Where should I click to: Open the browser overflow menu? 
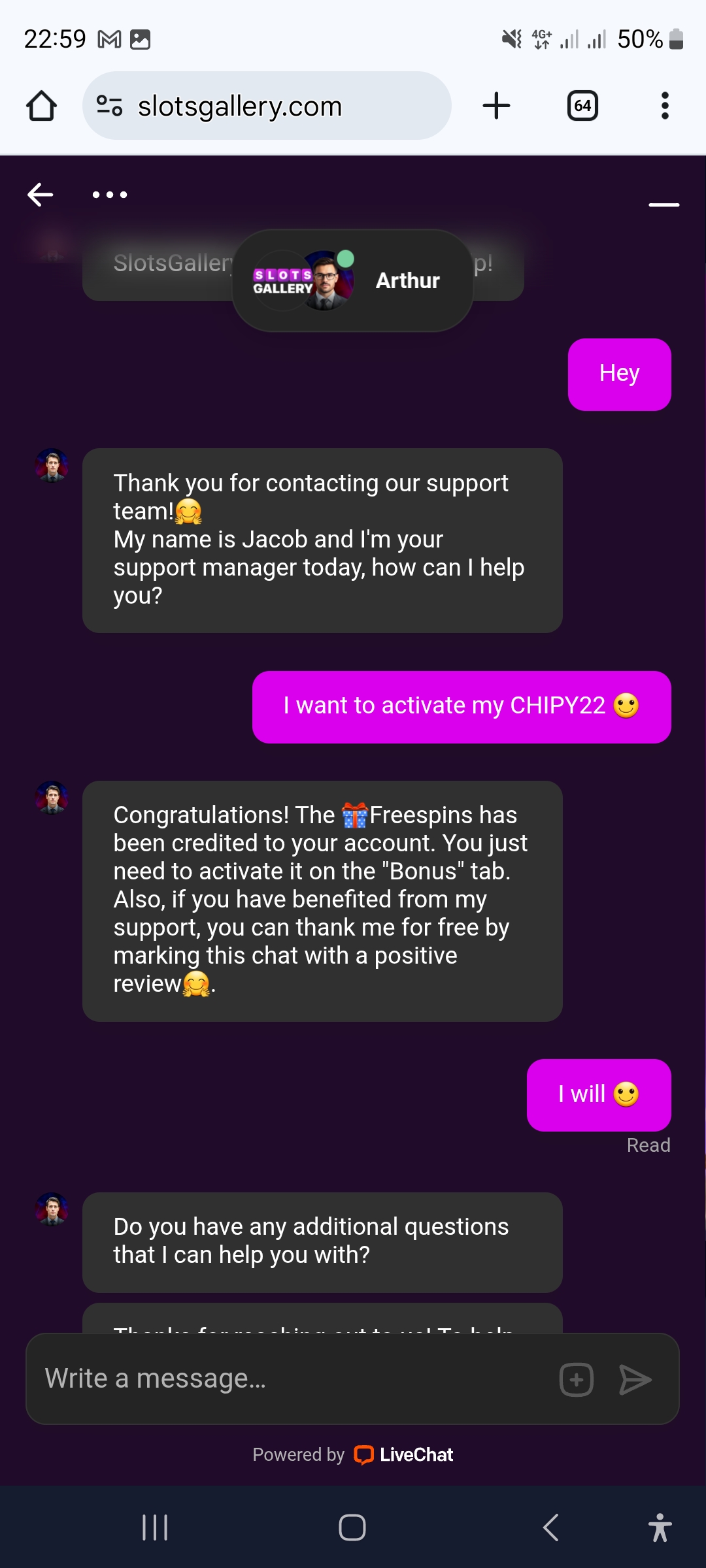(665, 106)
